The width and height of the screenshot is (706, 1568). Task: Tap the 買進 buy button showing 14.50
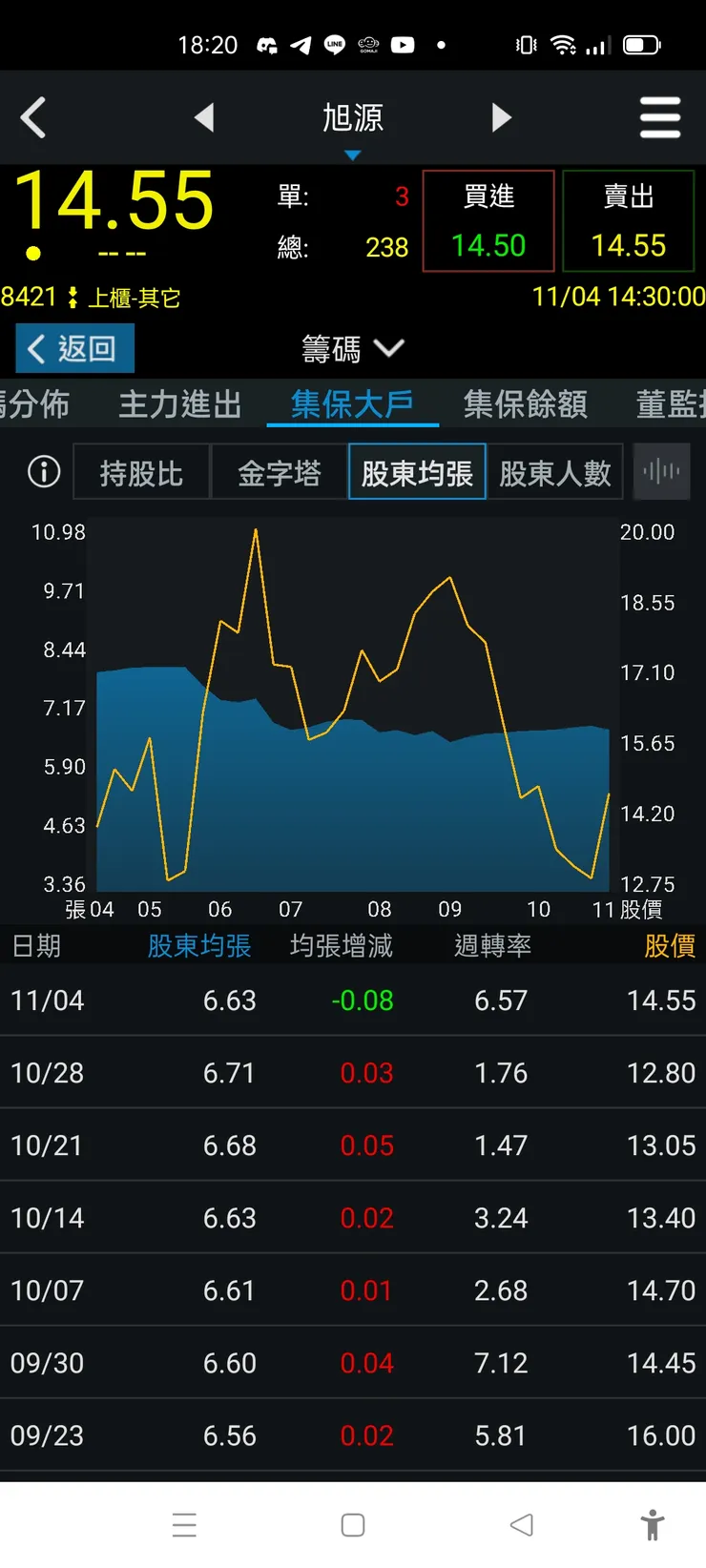click(x=488, y=219)
